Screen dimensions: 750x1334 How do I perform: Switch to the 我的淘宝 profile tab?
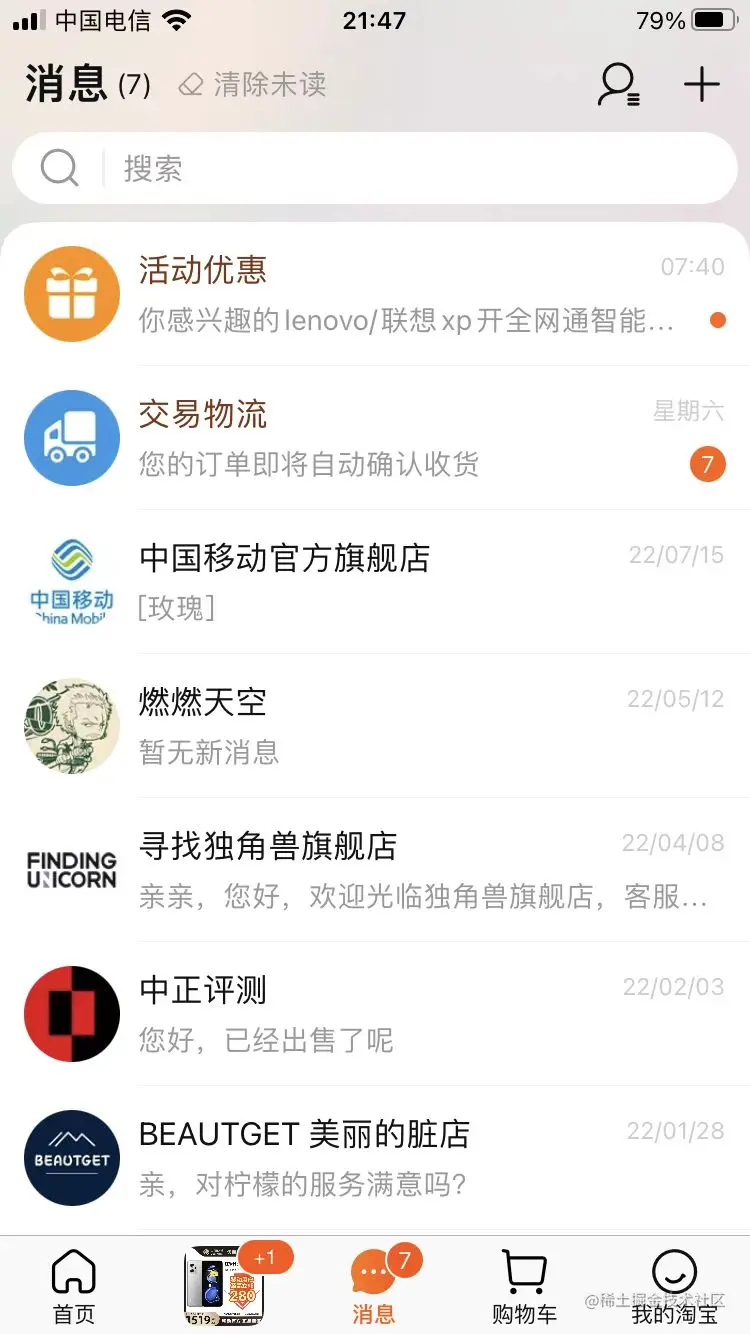pos(674,1287)
